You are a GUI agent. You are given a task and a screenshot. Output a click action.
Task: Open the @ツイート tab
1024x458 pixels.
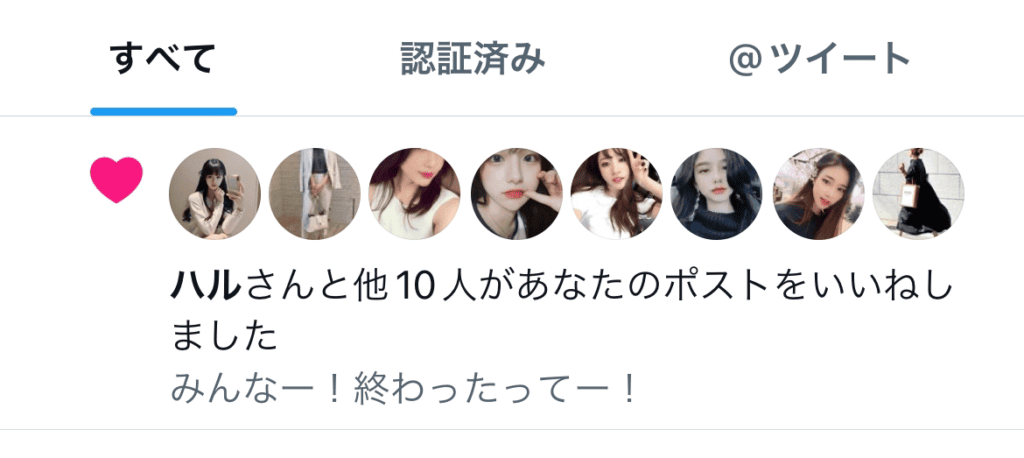(819, 58)
